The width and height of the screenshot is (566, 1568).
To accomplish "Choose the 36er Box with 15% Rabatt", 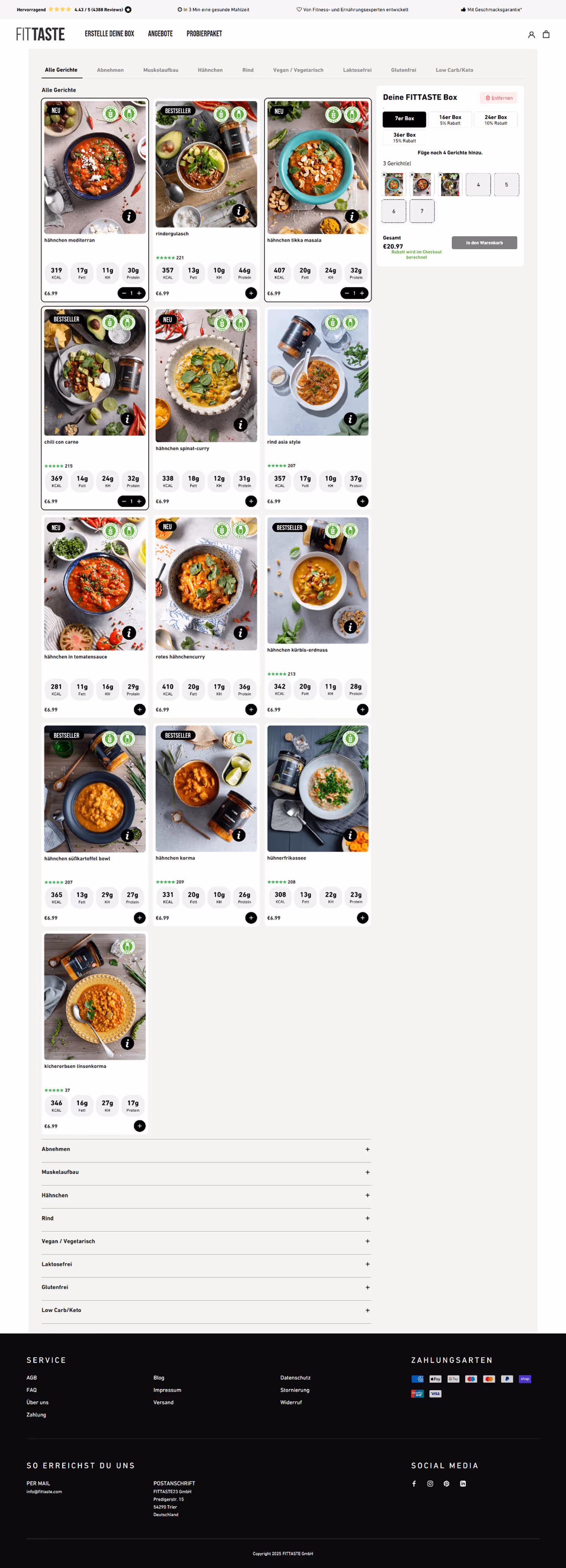I will point(404,137).
